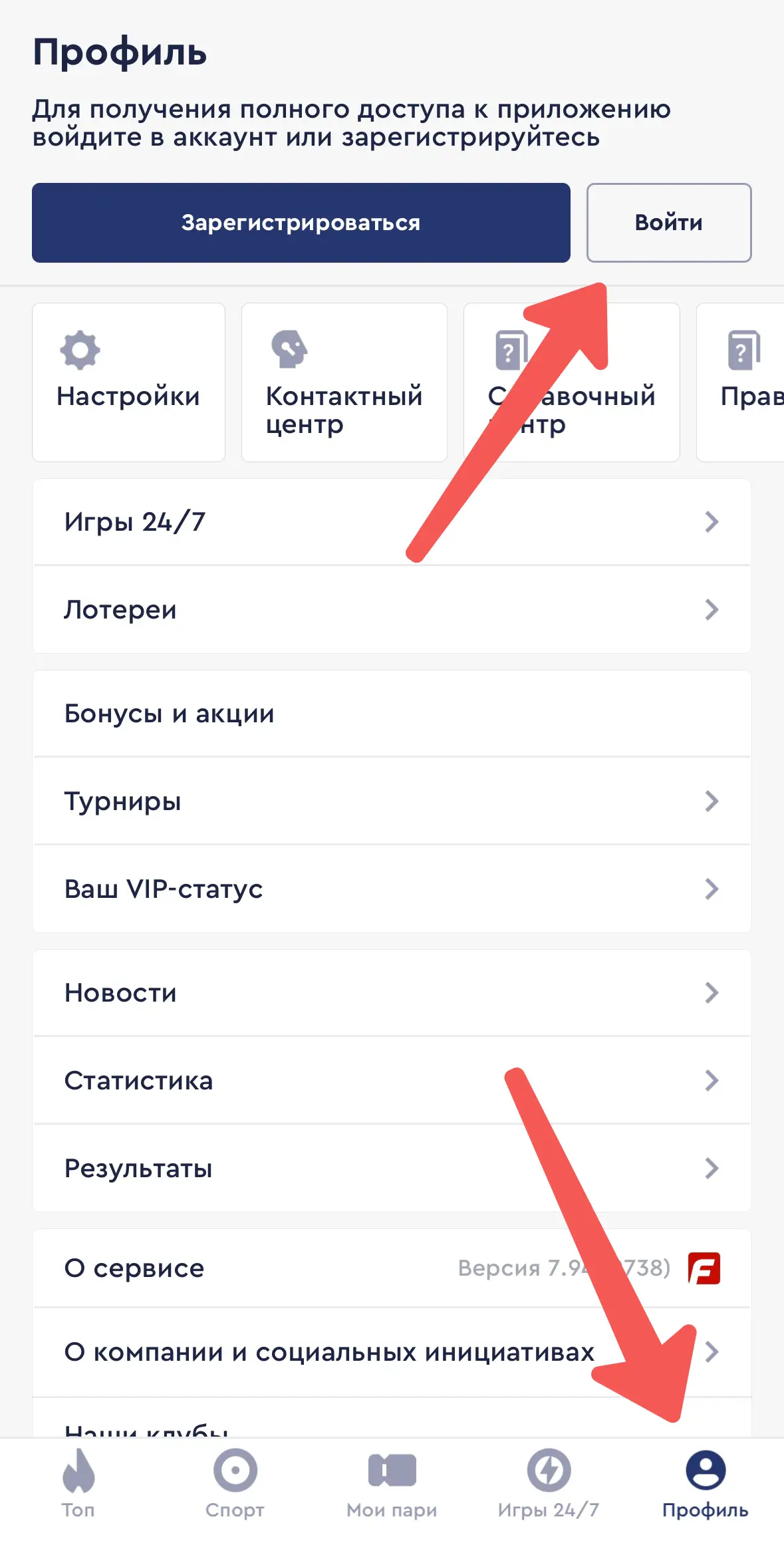Screen dimensions: 784x1551
Task: Expand the Игры 24/7 list row
Action: 392,522
